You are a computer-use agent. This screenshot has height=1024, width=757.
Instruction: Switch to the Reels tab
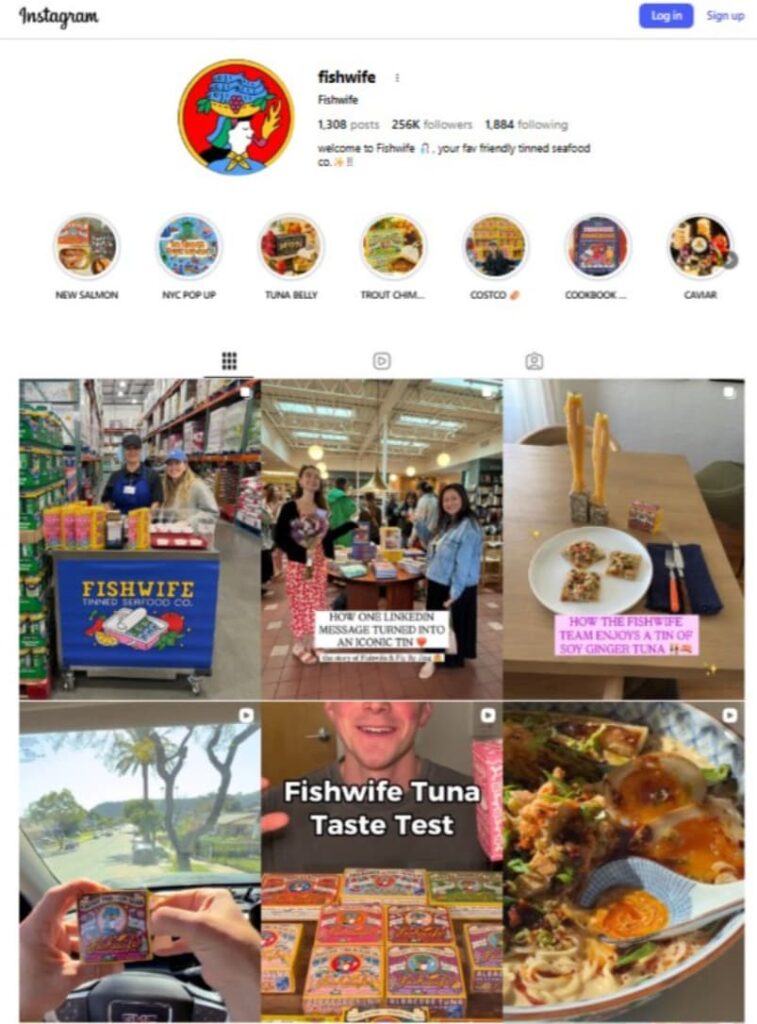point(381,361)
